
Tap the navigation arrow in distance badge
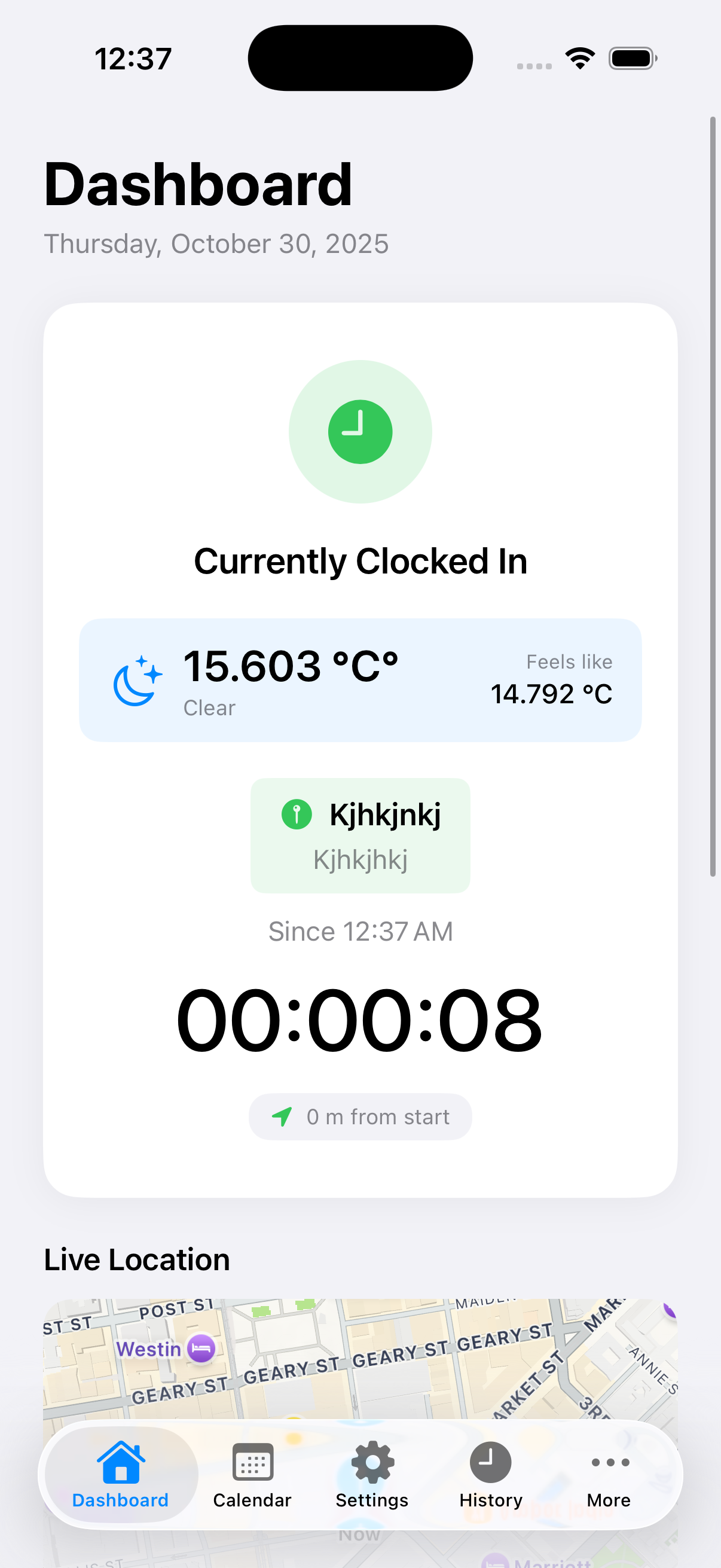[x=282, y=1116]
